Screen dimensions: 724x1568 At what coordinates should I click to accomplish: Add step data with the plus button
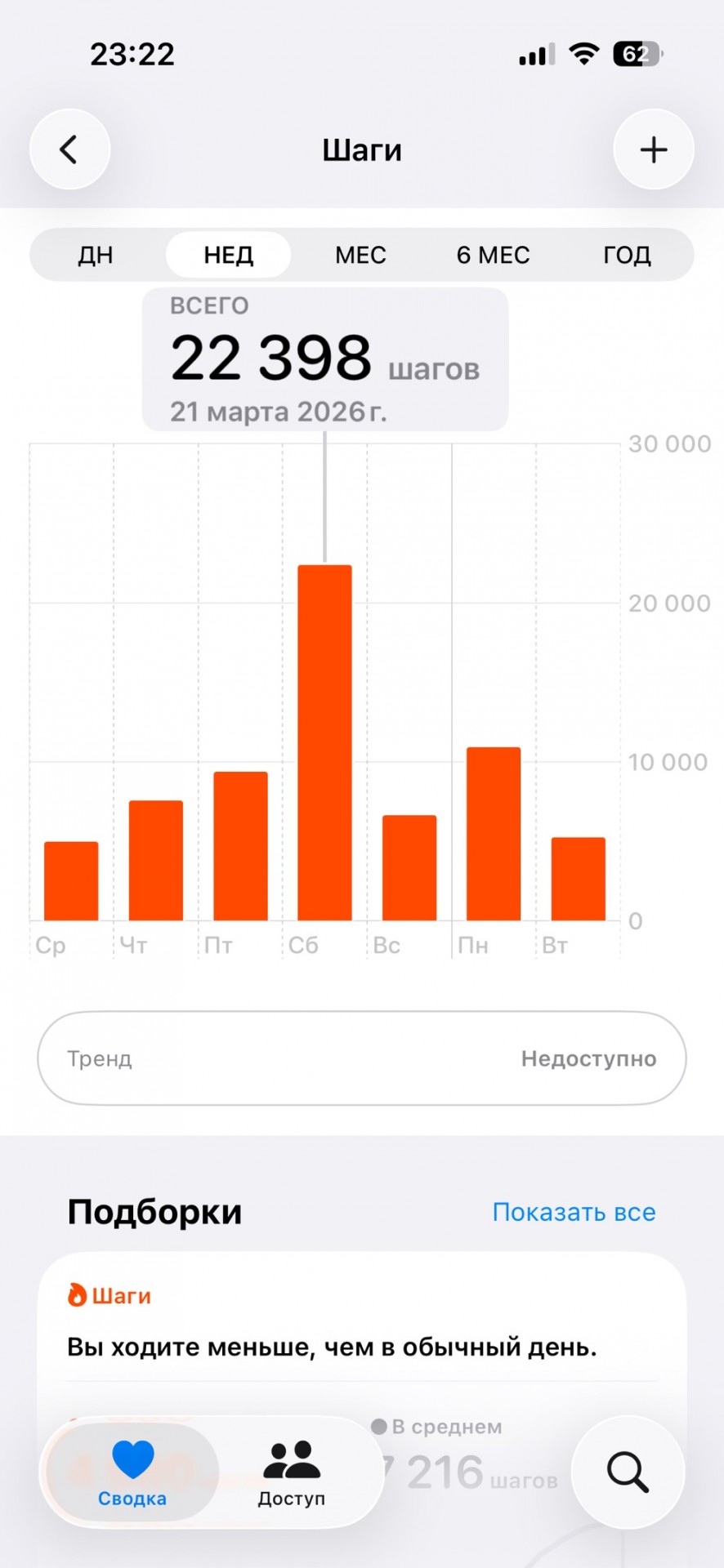(654, 149)
